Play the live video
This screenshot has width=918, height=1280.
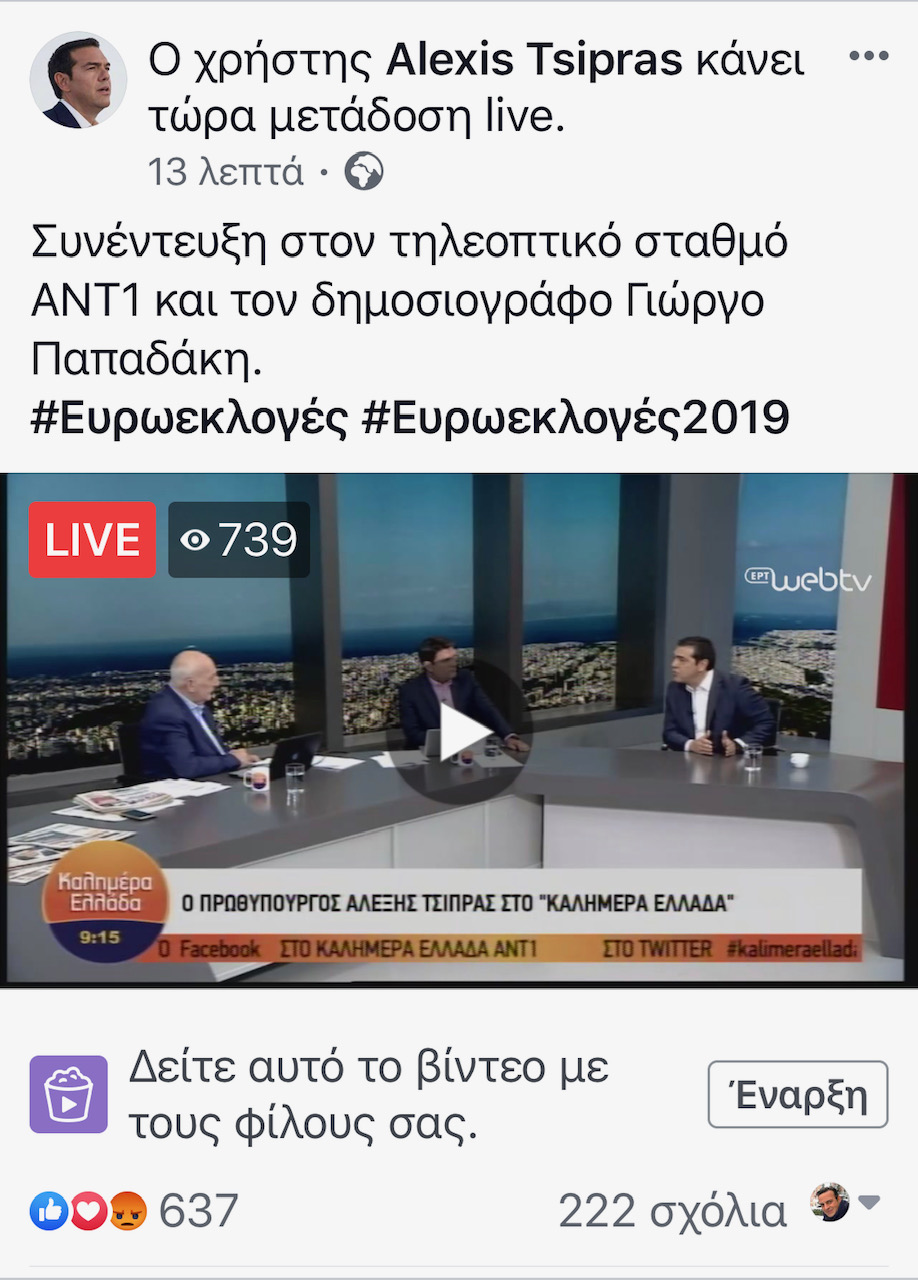click(x=461, y=734)
